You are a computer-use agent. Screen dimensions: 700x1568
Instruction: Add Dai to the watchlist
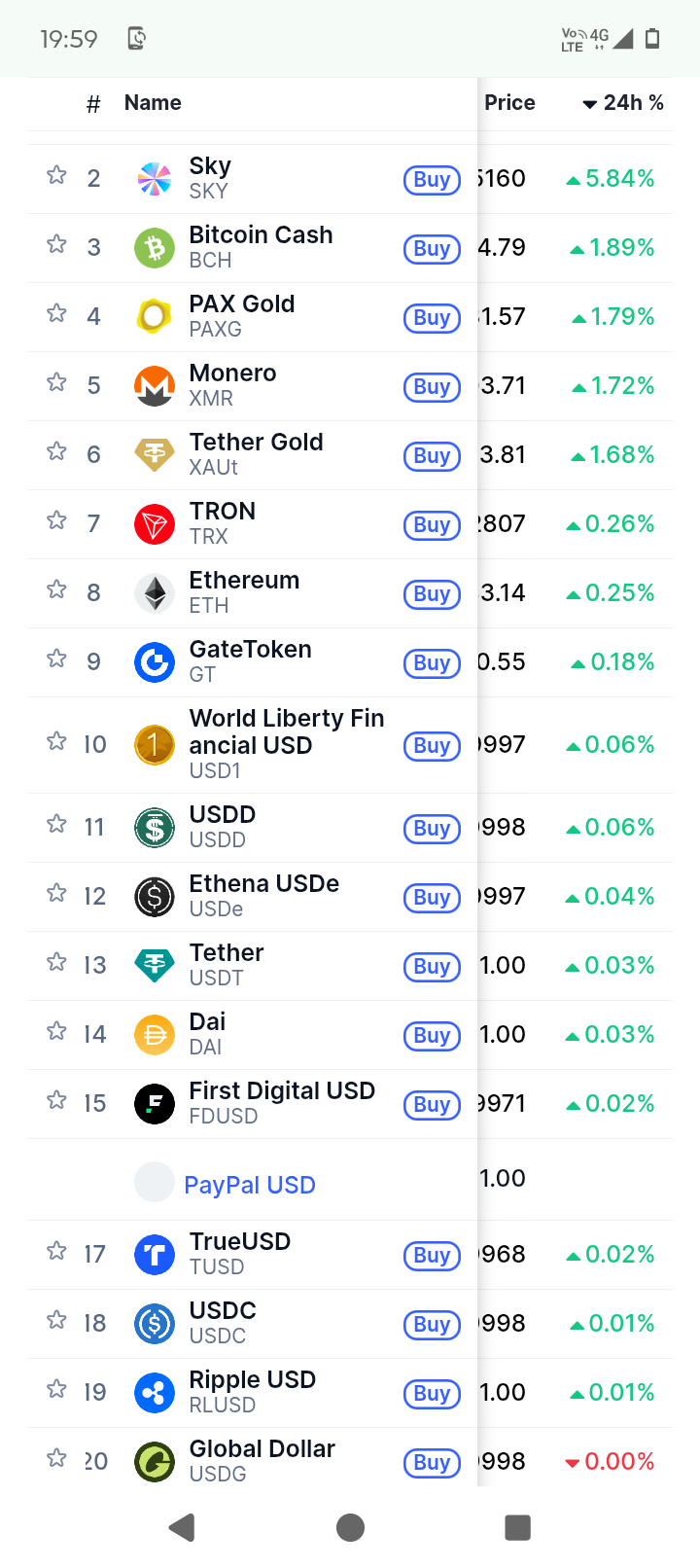pyautogui.click(x=56, y=1031)
